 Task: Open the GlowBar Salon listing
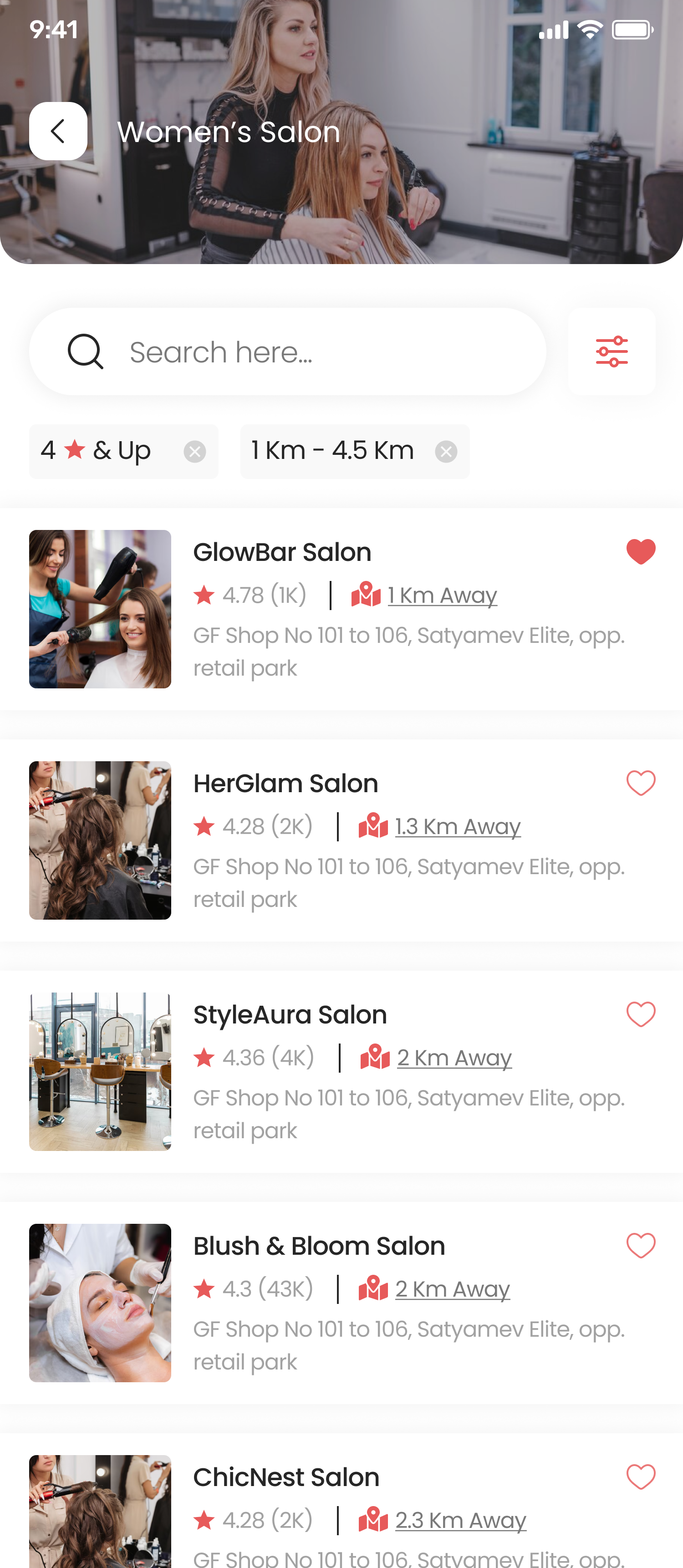pos(282,552)
